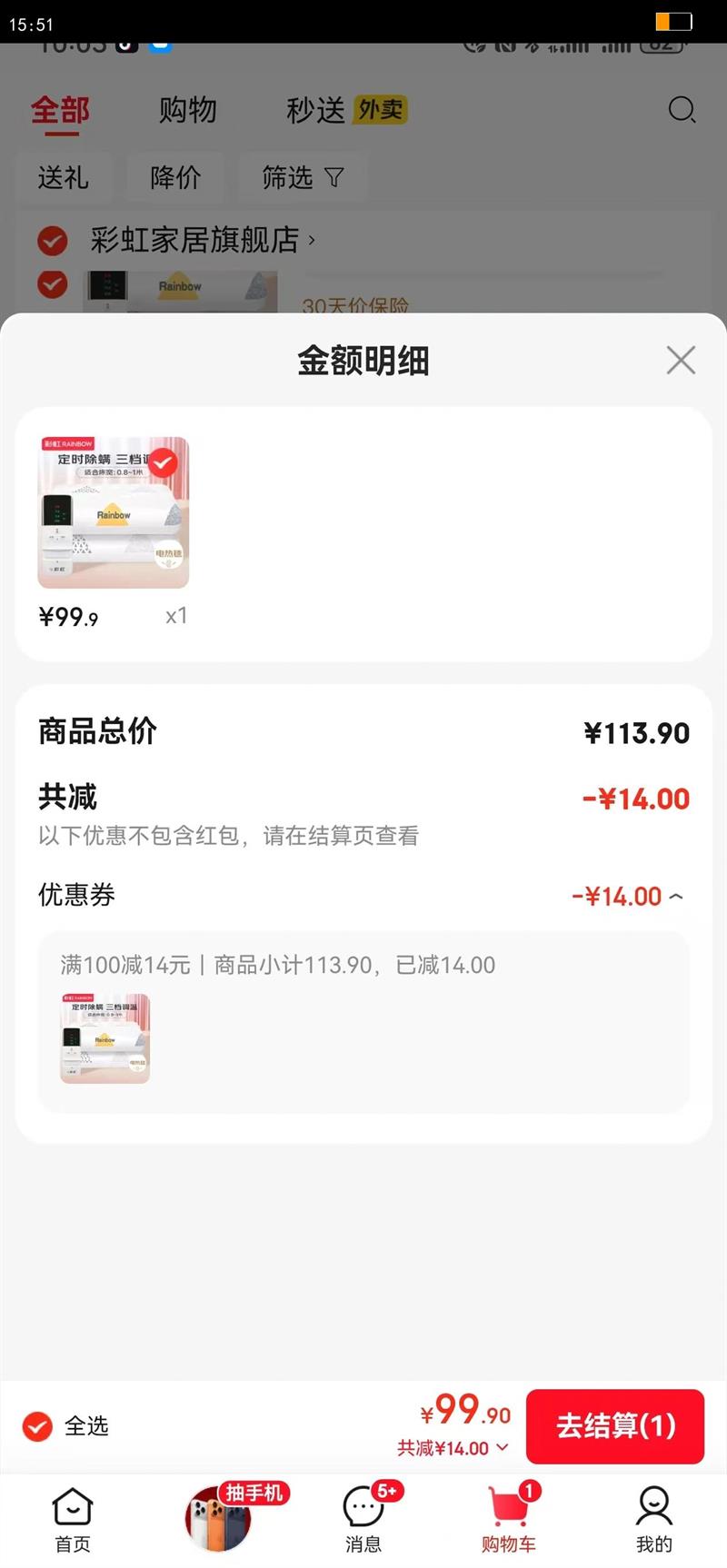
Task: Tap the red check next to 彩虹家居旗舰店
Action: click(53, 241)
